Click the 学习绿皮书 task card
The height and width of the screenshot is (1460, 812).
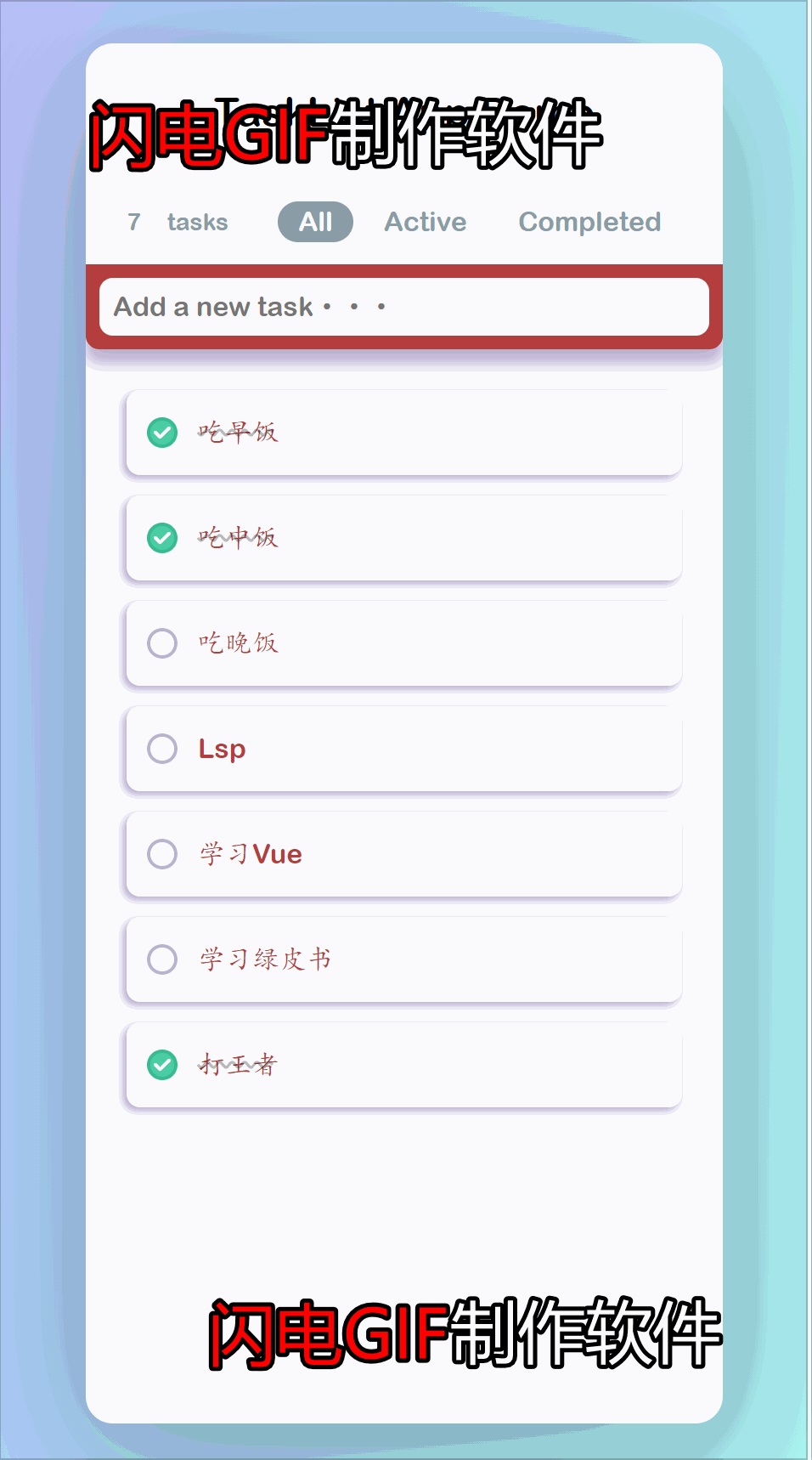tap(403, 959)
